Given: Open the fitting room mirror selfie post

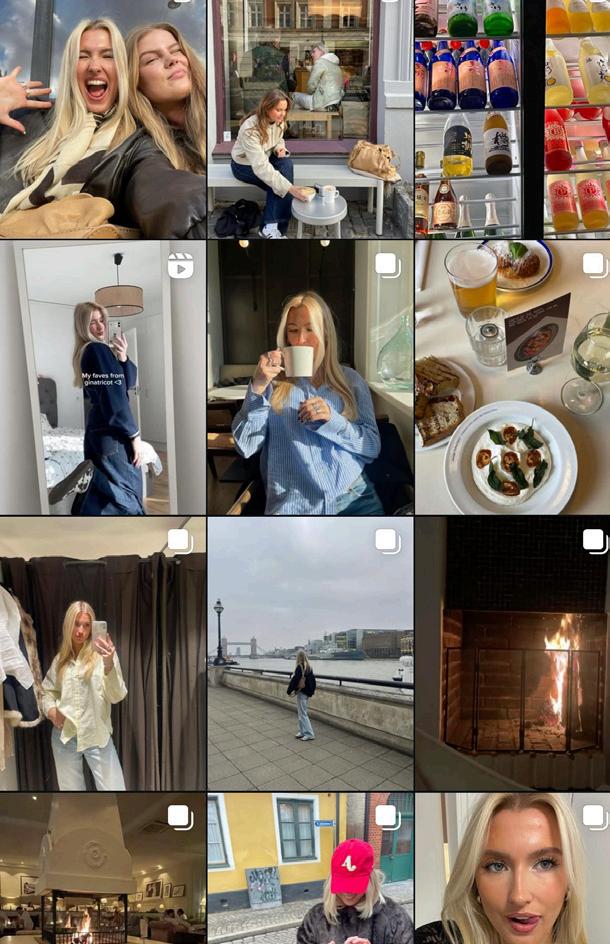Looking at the screenshot, I should (102, 653).
